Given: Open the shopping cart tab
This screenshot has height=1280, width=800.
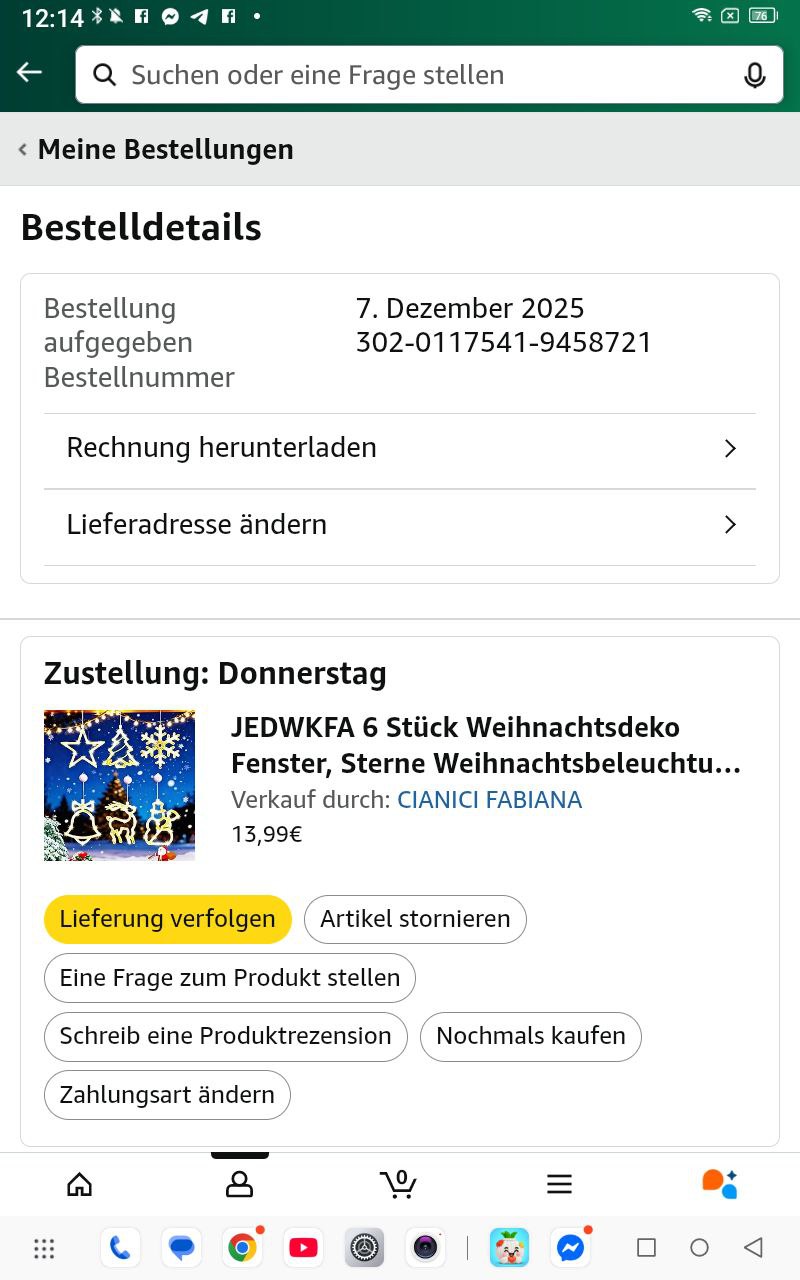Looking at the screenshot, I should [399, 1185].
